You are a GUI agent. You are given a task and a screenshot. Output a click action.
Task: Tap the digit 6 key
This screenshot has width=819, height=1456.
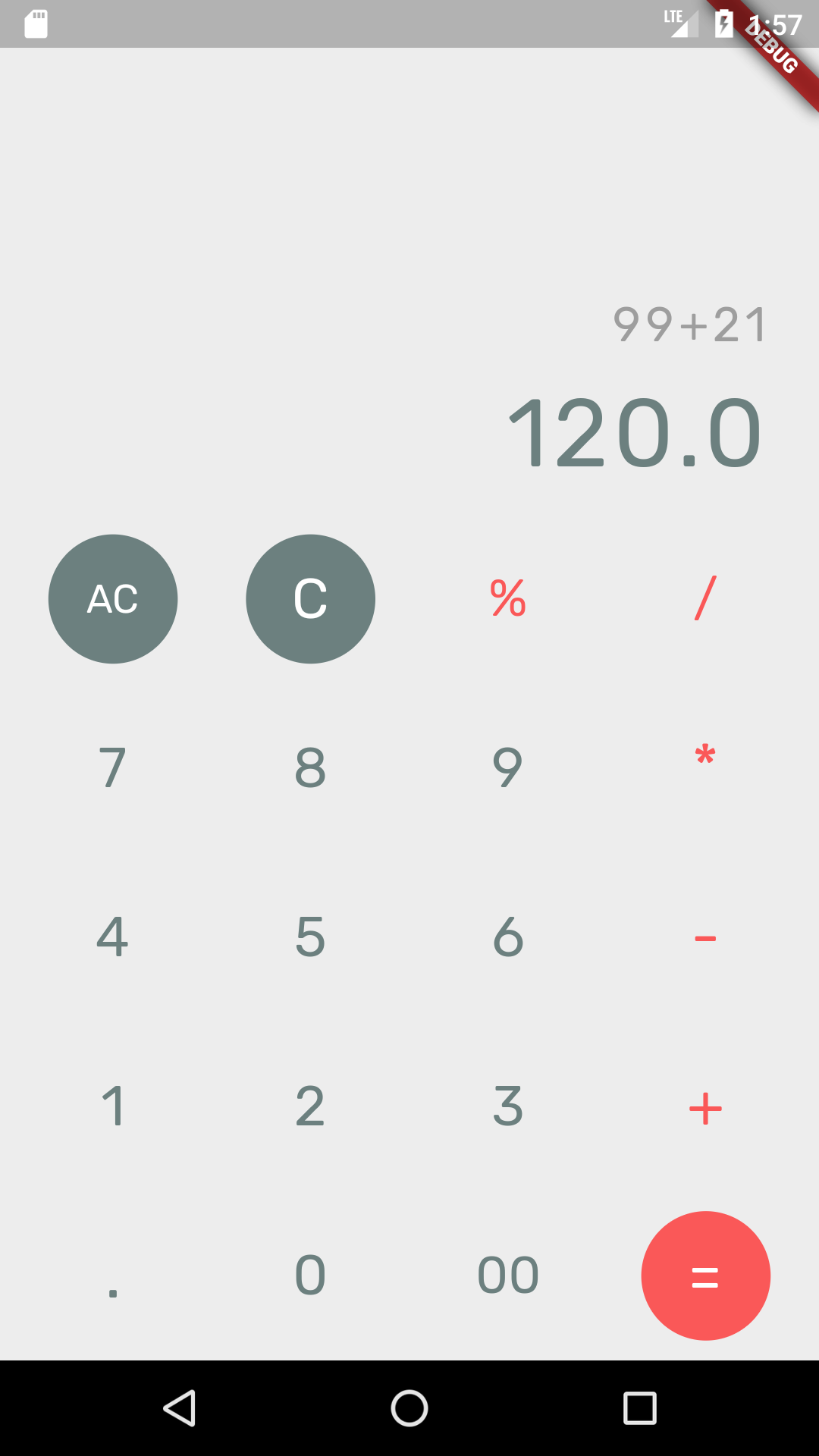click(x=508, y=938)
